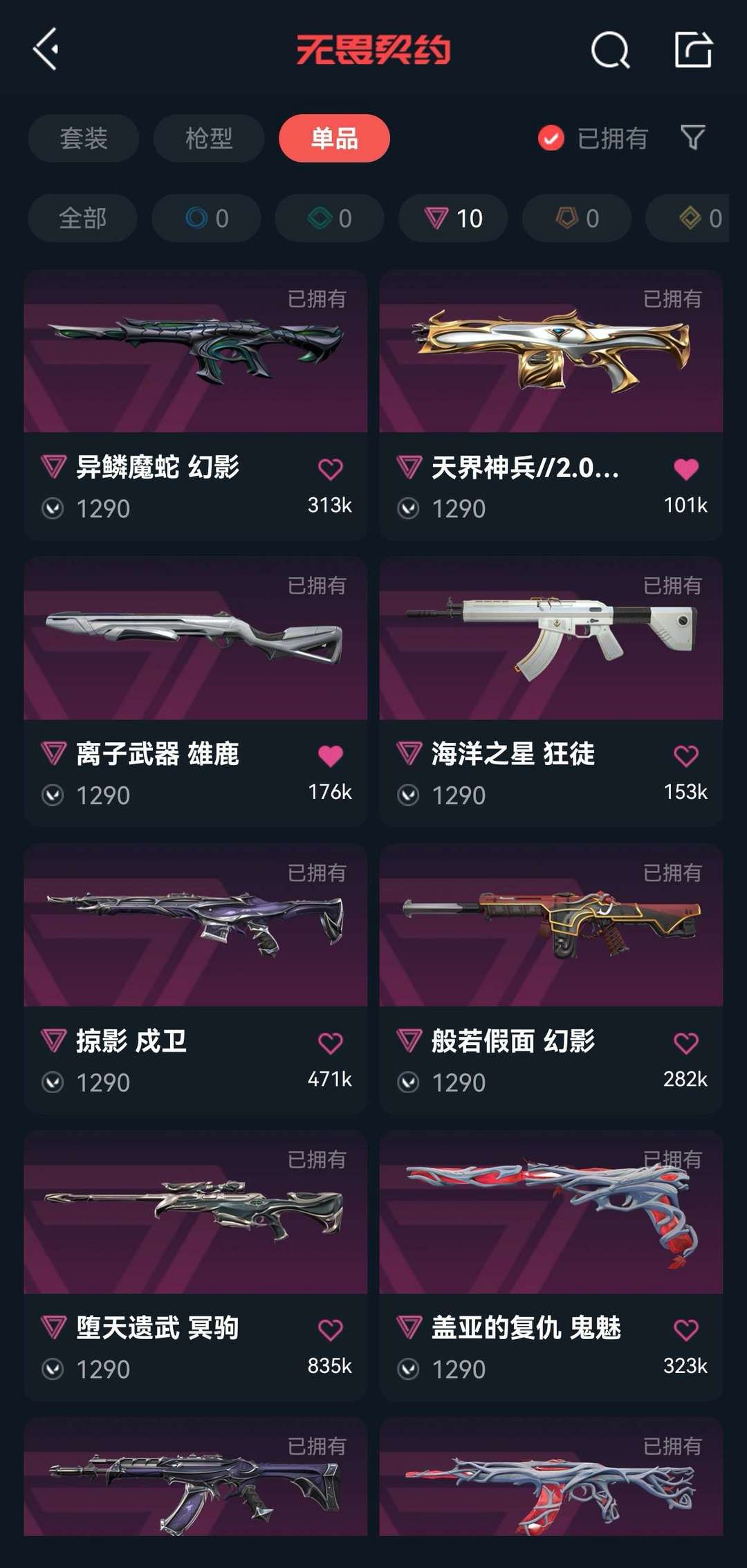Select the pink tier chip showing 10

pyautogui.click(x=453, y=219)
